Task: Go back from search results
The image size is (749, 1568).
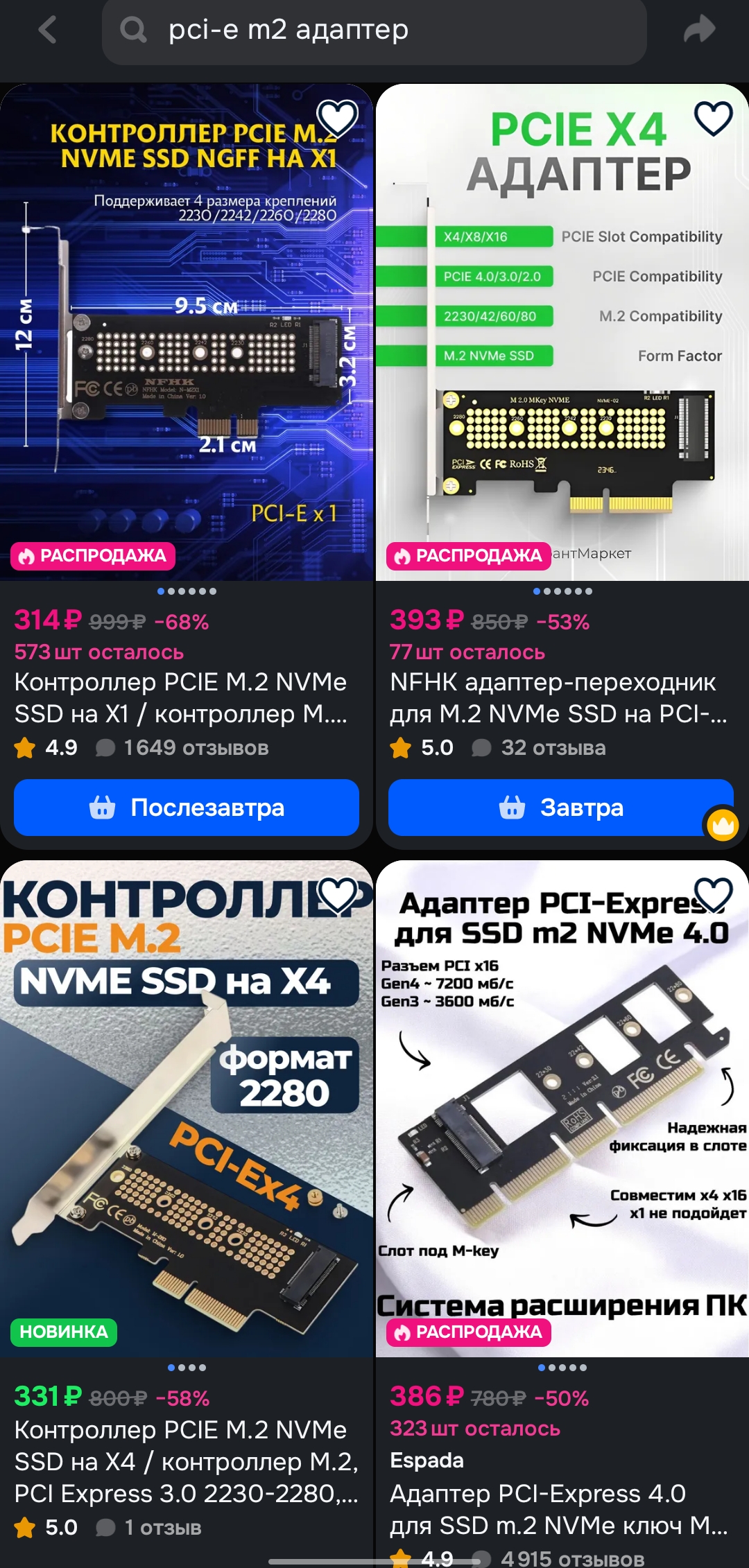Action: point(47,30)
